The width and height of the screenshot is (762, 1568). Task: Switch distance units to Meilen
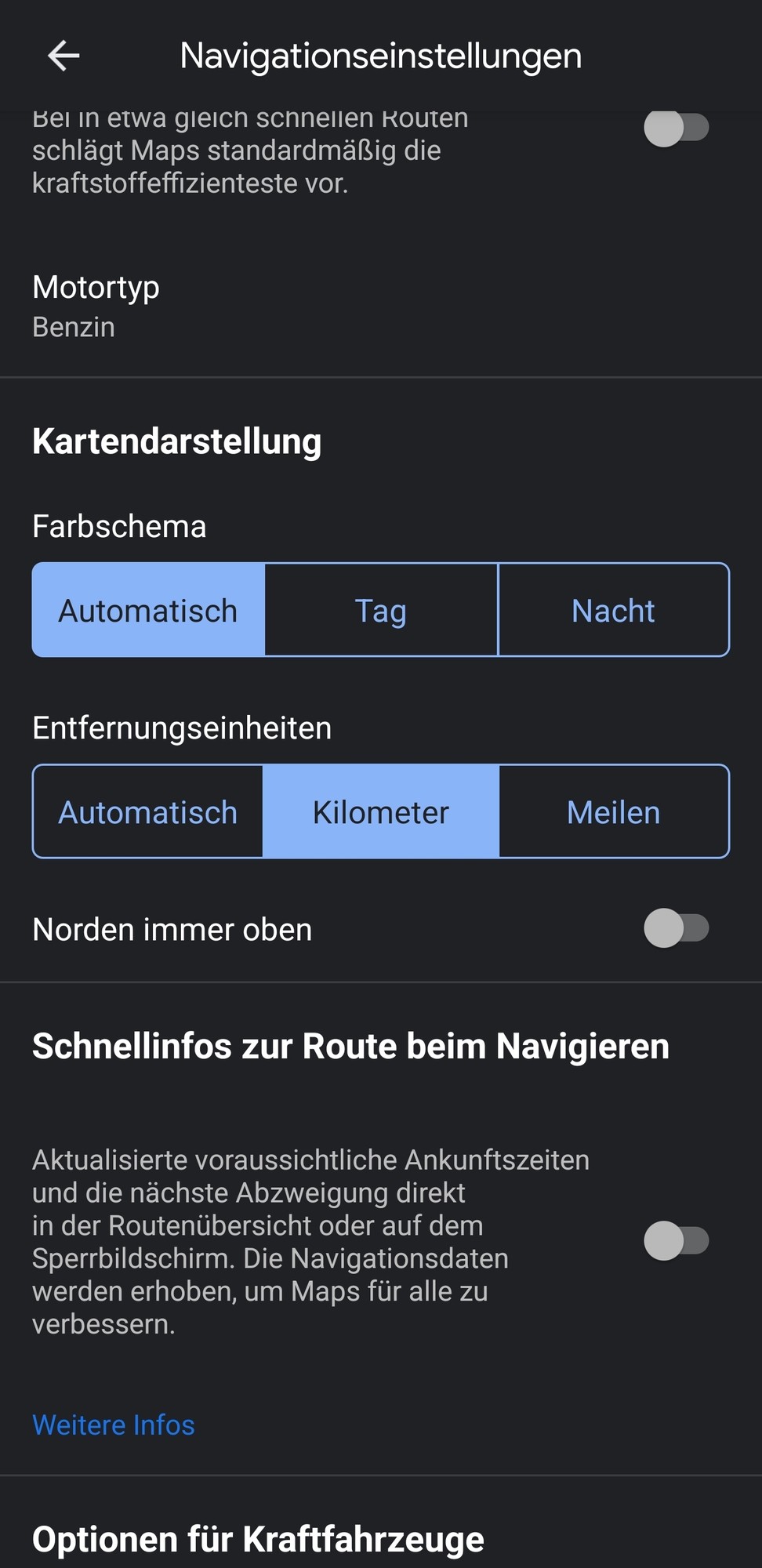(x=613, y=811)
